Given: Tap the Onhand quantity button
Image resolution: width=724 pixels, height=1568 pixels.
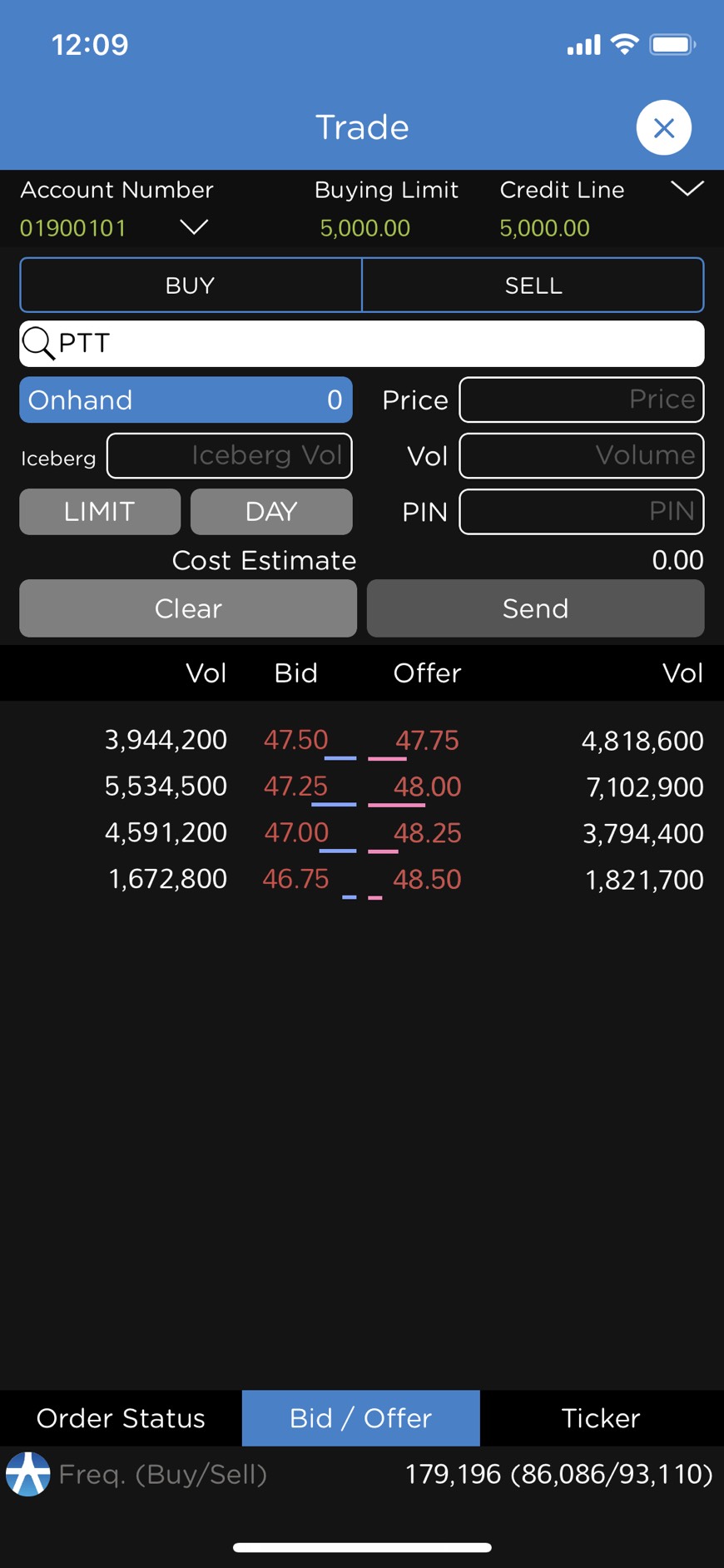Looking at the screenshot, I should 186,399.
